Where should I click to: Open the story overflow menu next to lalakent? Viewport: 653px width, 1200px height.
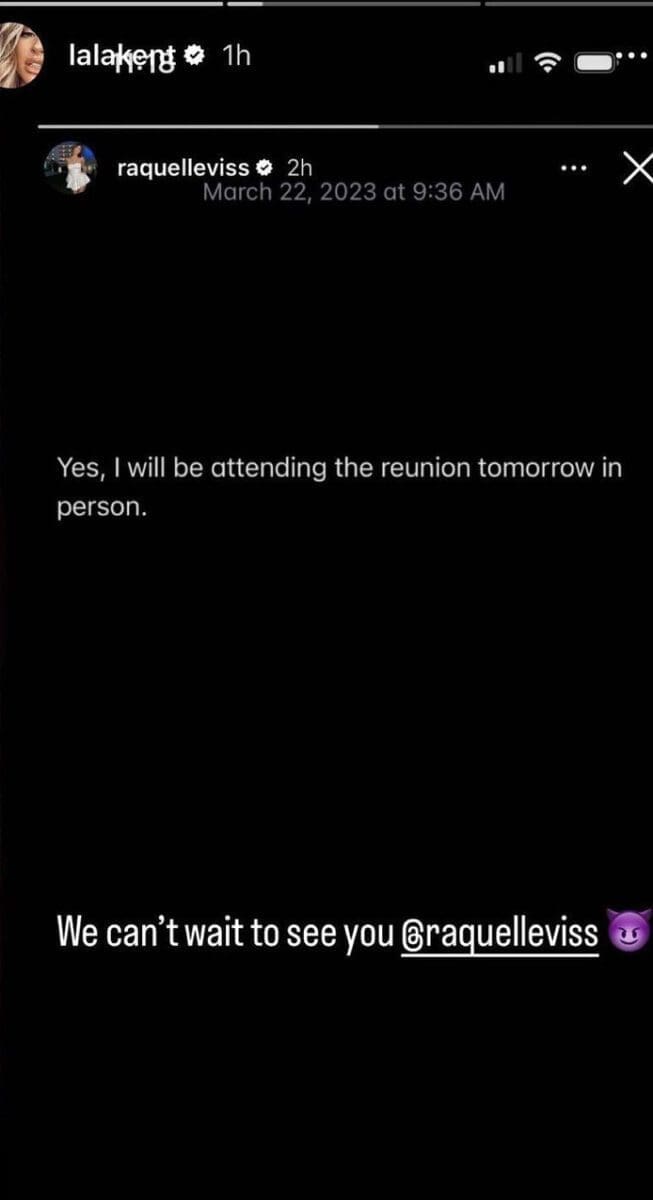(x=634, y=55)
